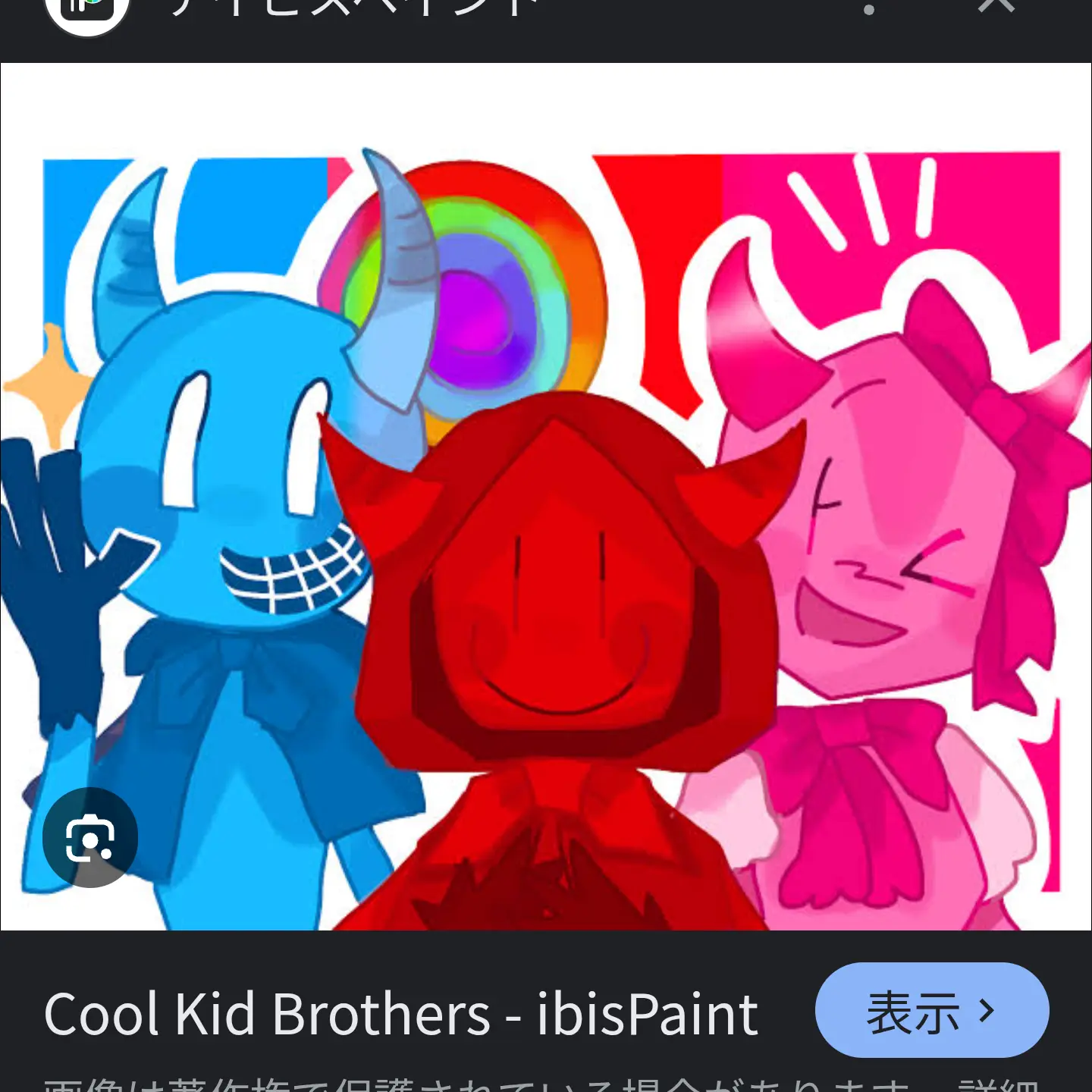Tap the 表示 visit button

931,1010
